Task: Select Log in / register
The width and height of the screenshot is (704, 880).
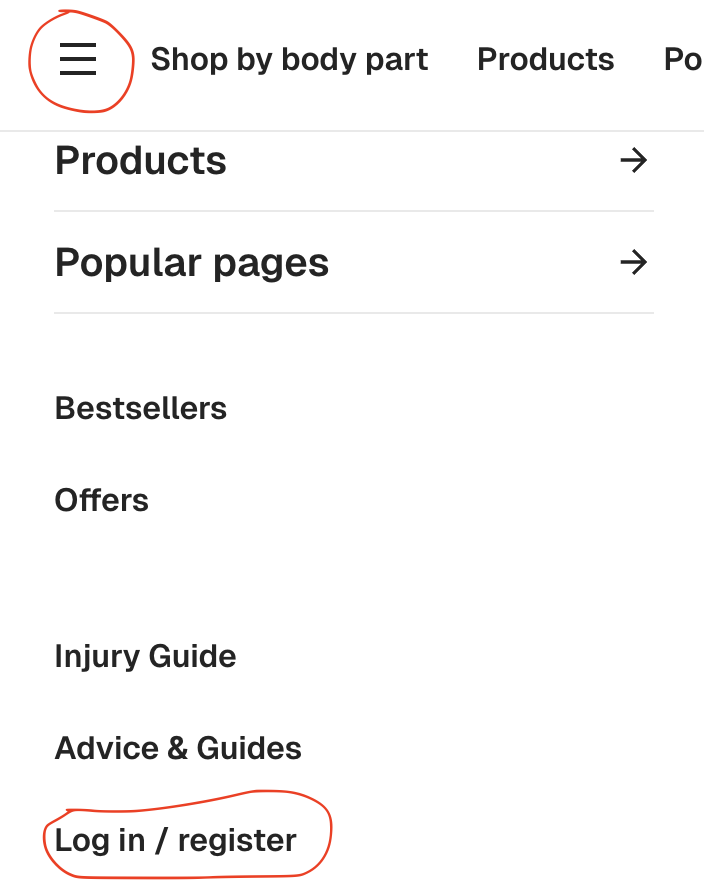Action: click(176, 840)
